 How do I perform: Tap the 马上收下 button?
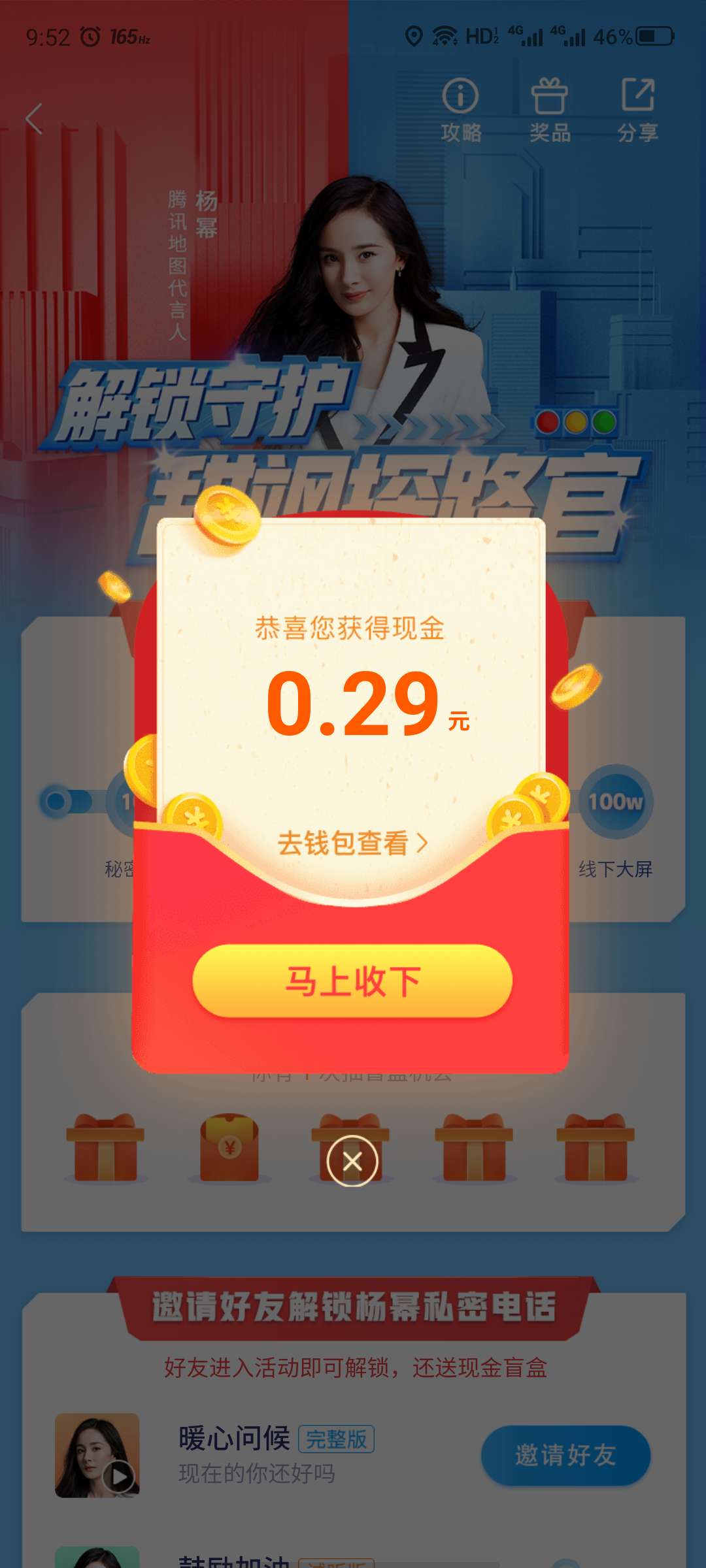pyautogui.click(x=352, y=980)
